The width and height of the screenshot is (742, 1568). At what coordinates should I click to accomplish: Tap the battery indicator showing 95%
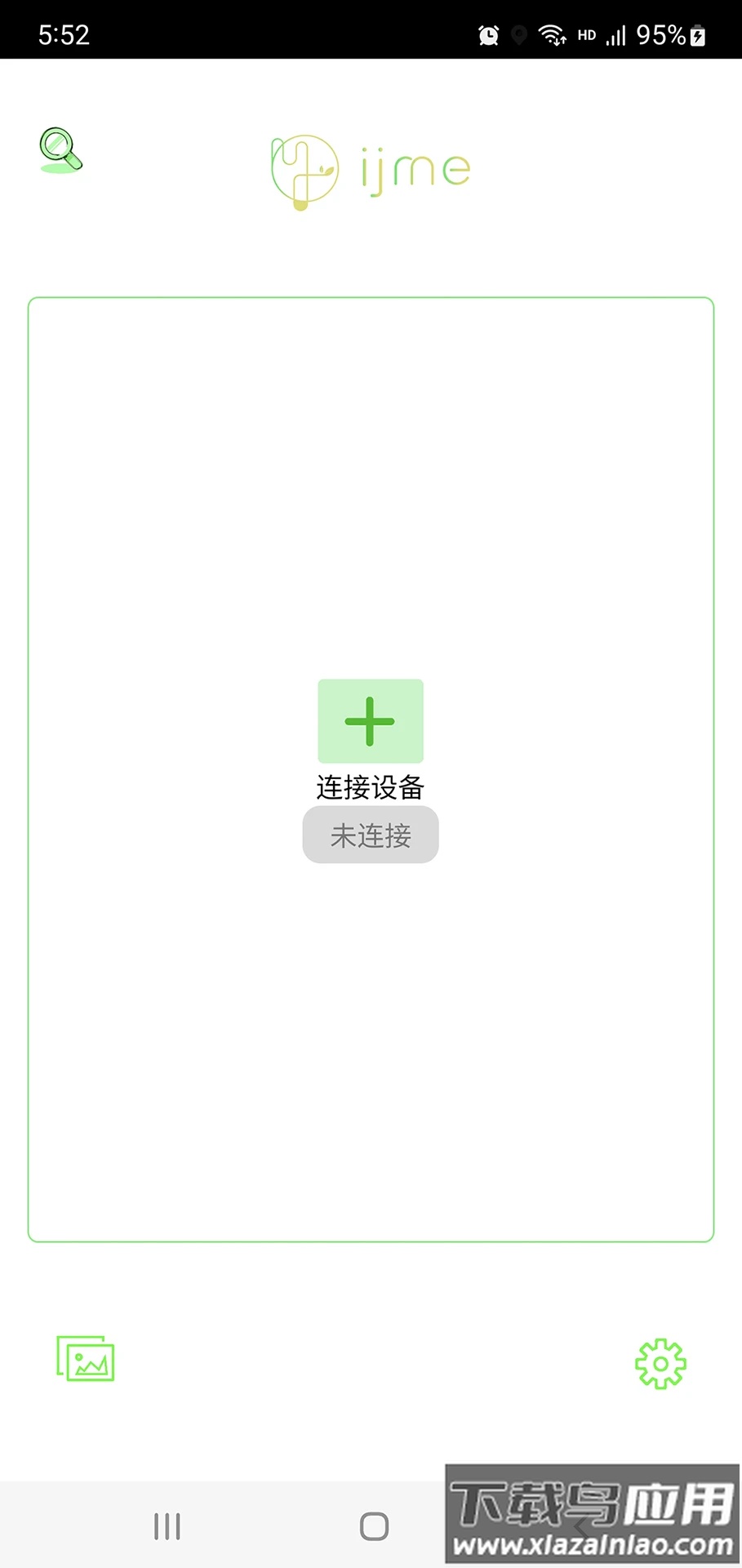click(663, 34)
